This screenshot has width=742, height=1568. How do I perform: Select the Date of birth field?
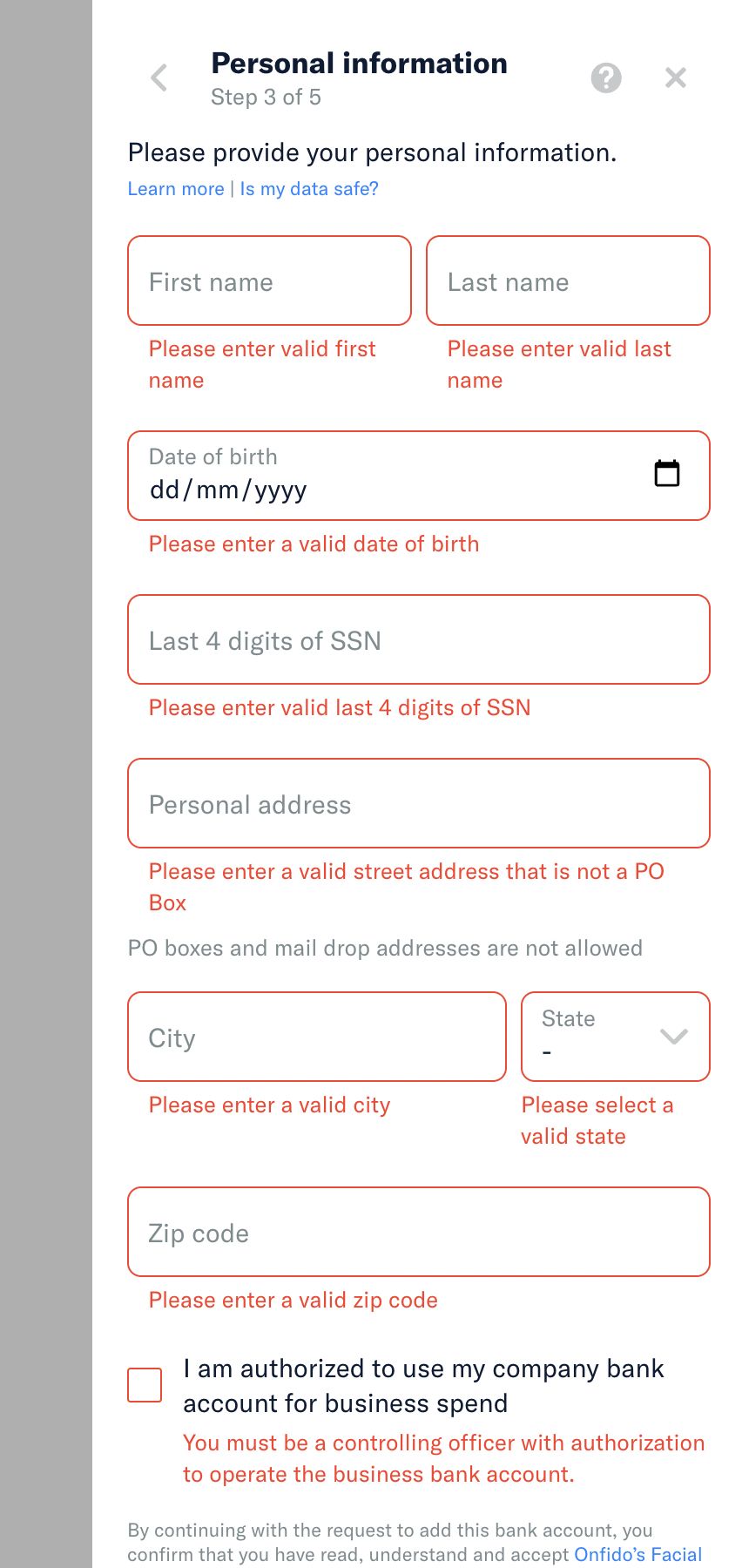pyautogui.click(x=419, y=476)
